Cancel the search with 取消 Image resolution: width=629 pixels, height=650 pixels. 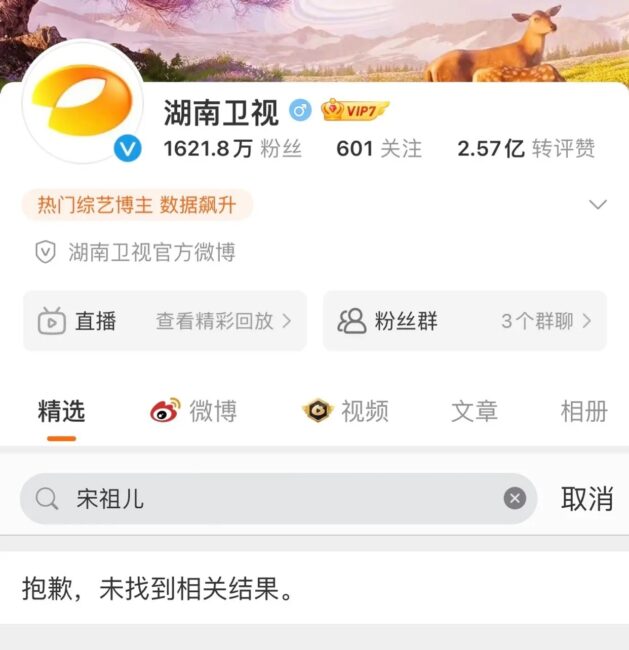[x=586, y=499]
